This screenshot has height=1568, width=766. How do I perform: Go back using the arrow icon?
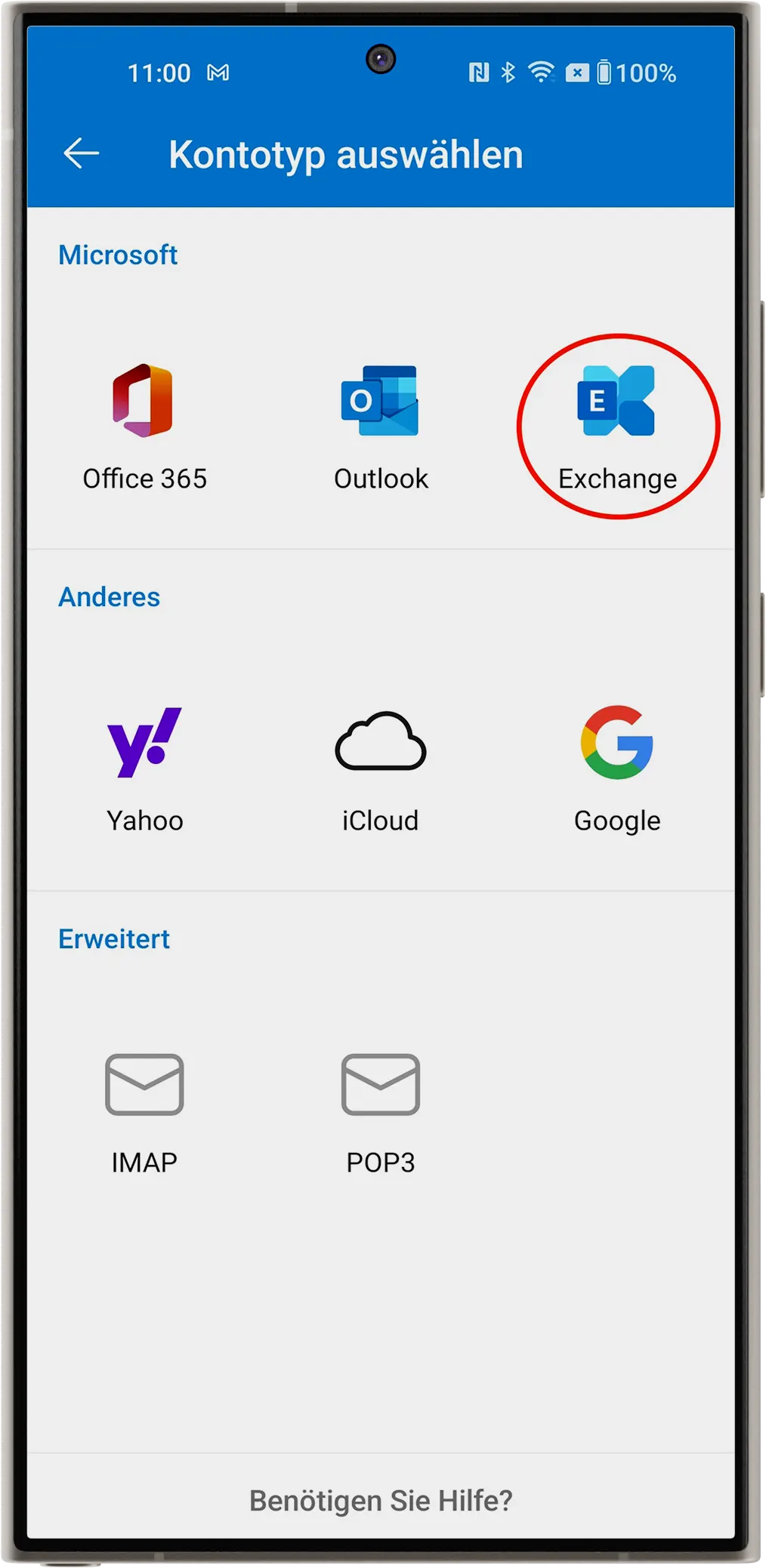[x=82, y=153]
